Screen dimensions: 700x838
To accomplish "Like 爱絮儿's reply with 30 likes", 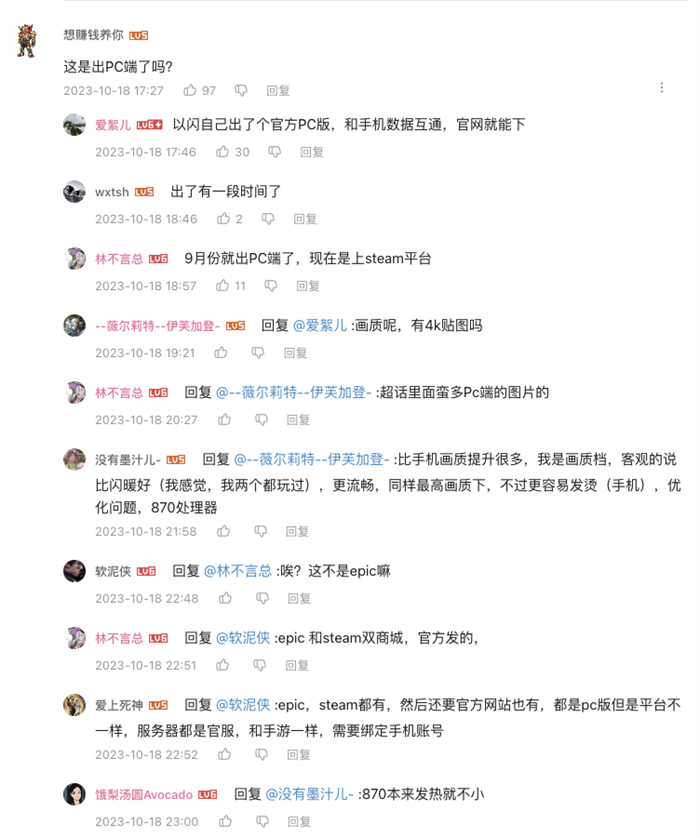I will [222, 152].
